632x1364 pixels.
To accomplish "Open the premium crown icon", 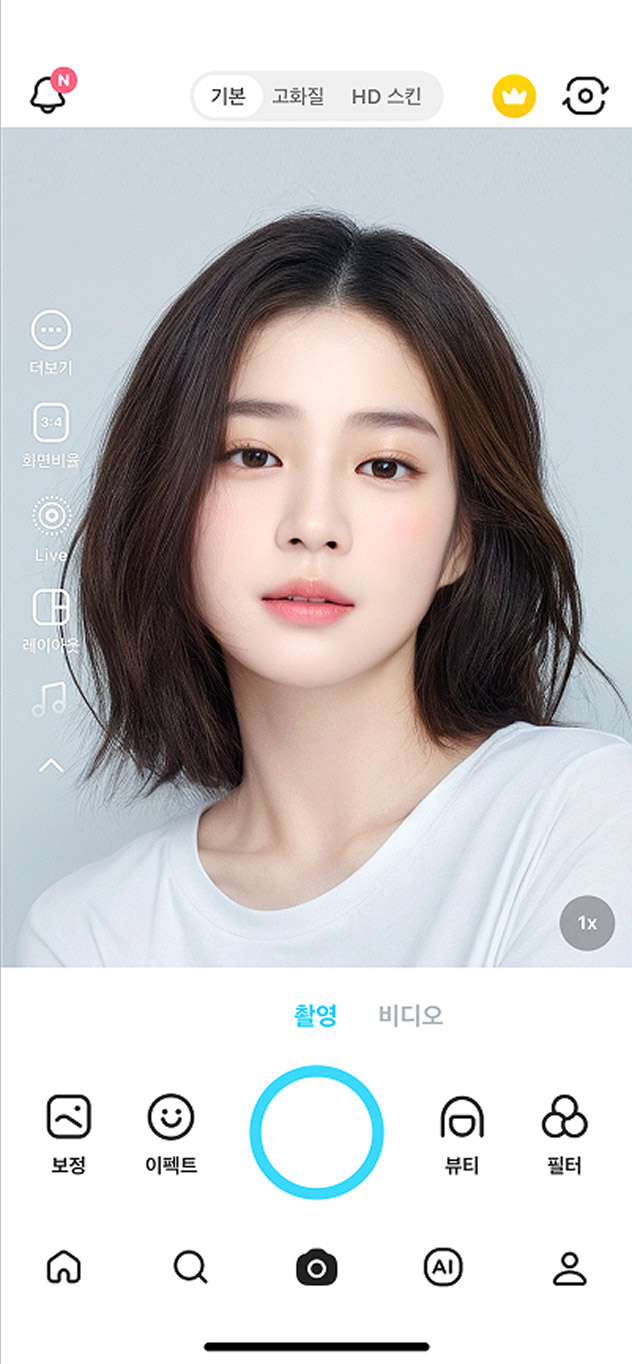I will coord(514,97).
